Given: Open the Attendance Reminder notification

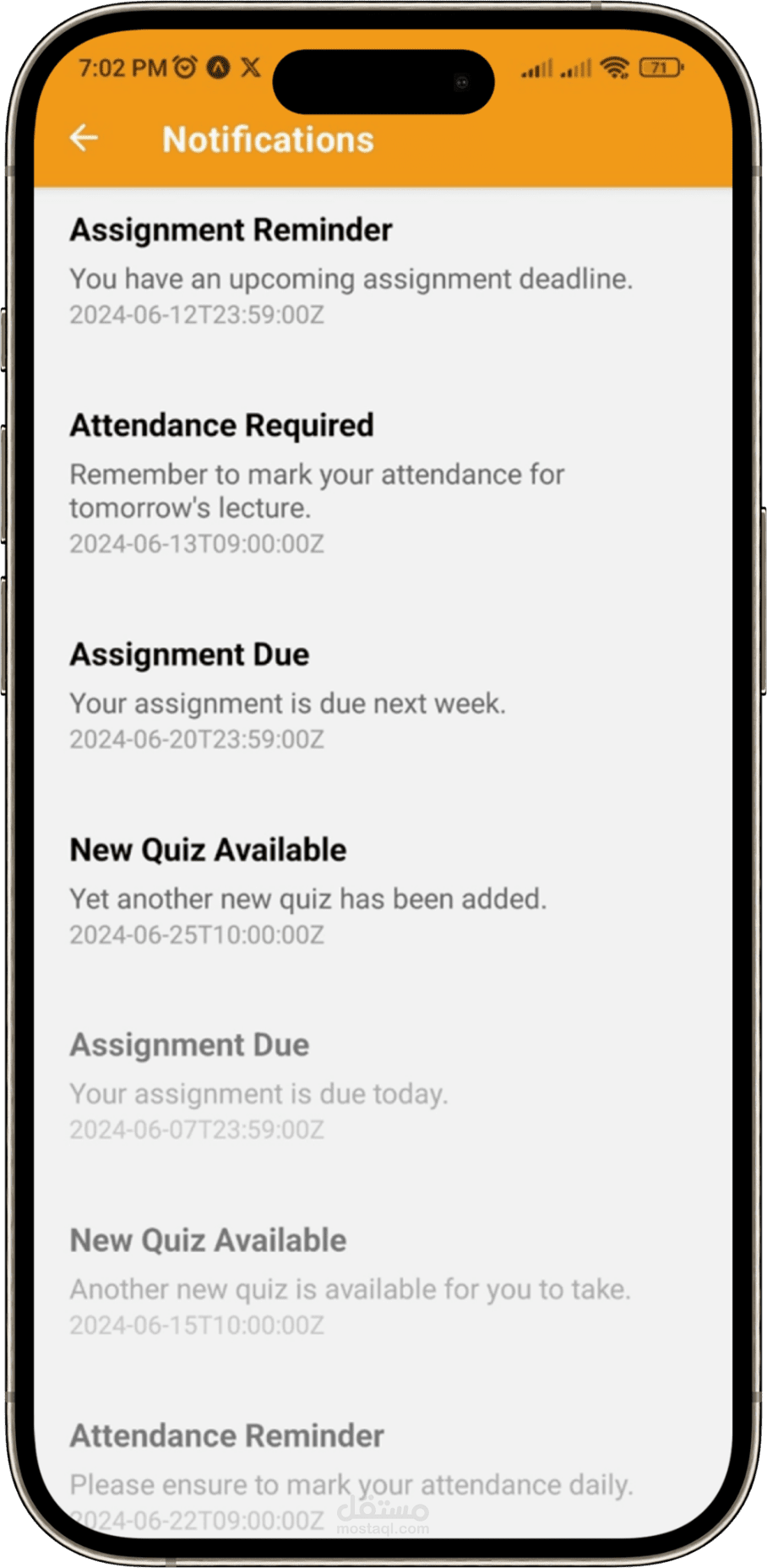Looking at the screenshot, I should (x=351, y=1475).
